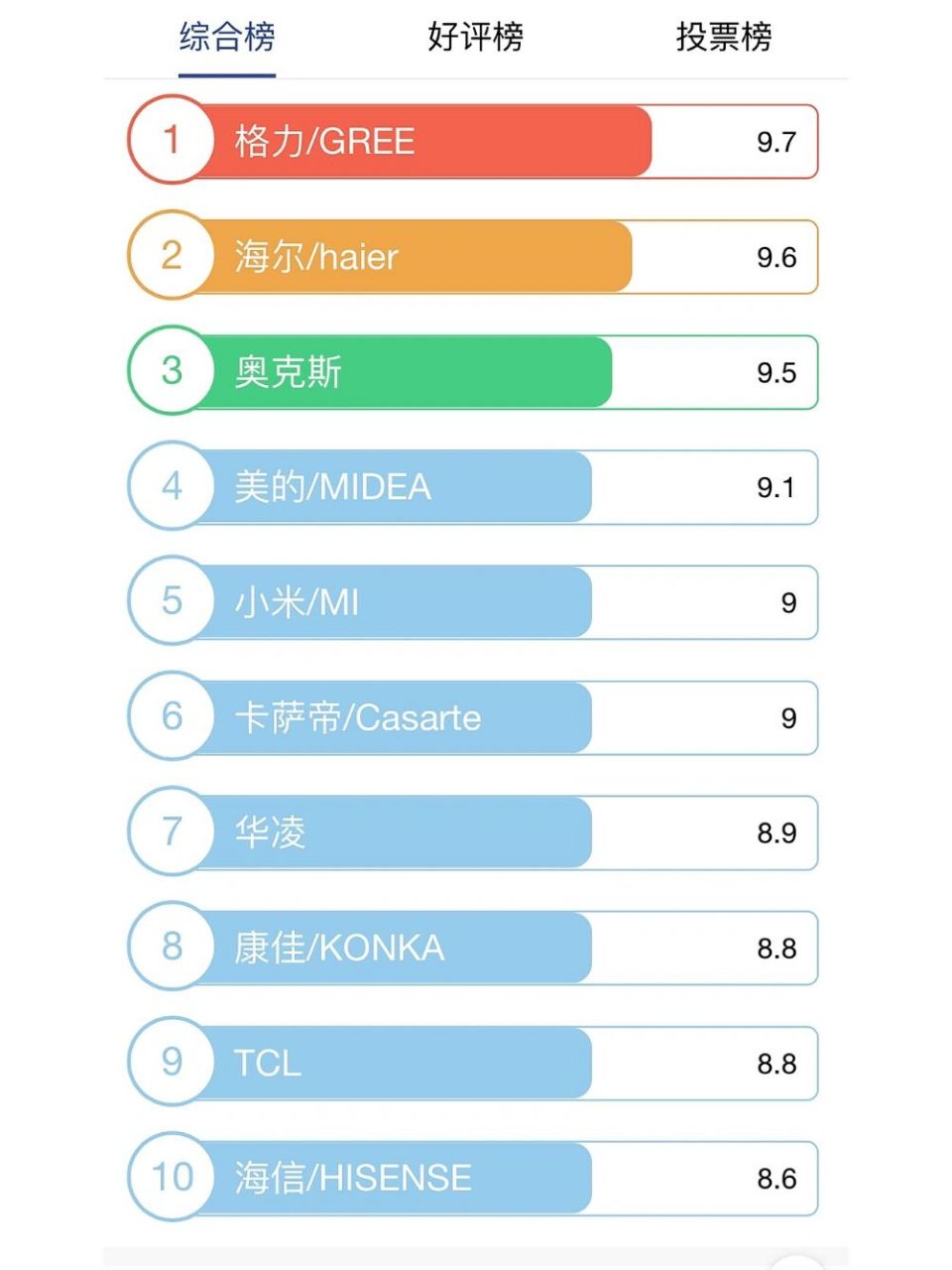Click the rank 5 circle badge for 小米/MI
Image resolution: width=952 pixels, height=1270 pixels.
tap(174, 601)
